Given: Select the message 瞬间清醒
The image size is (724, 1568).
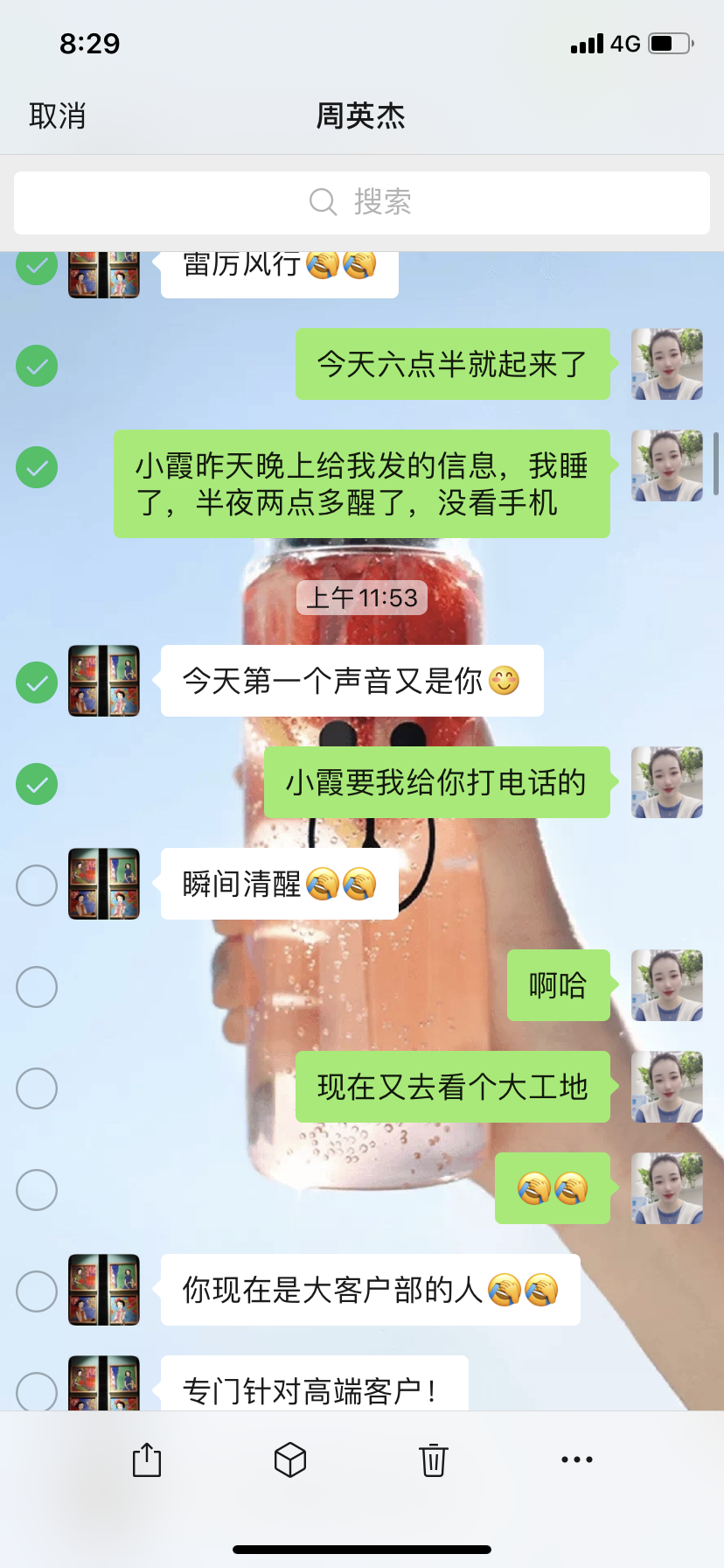Looking at the screenshot, I should coord(37,885).
